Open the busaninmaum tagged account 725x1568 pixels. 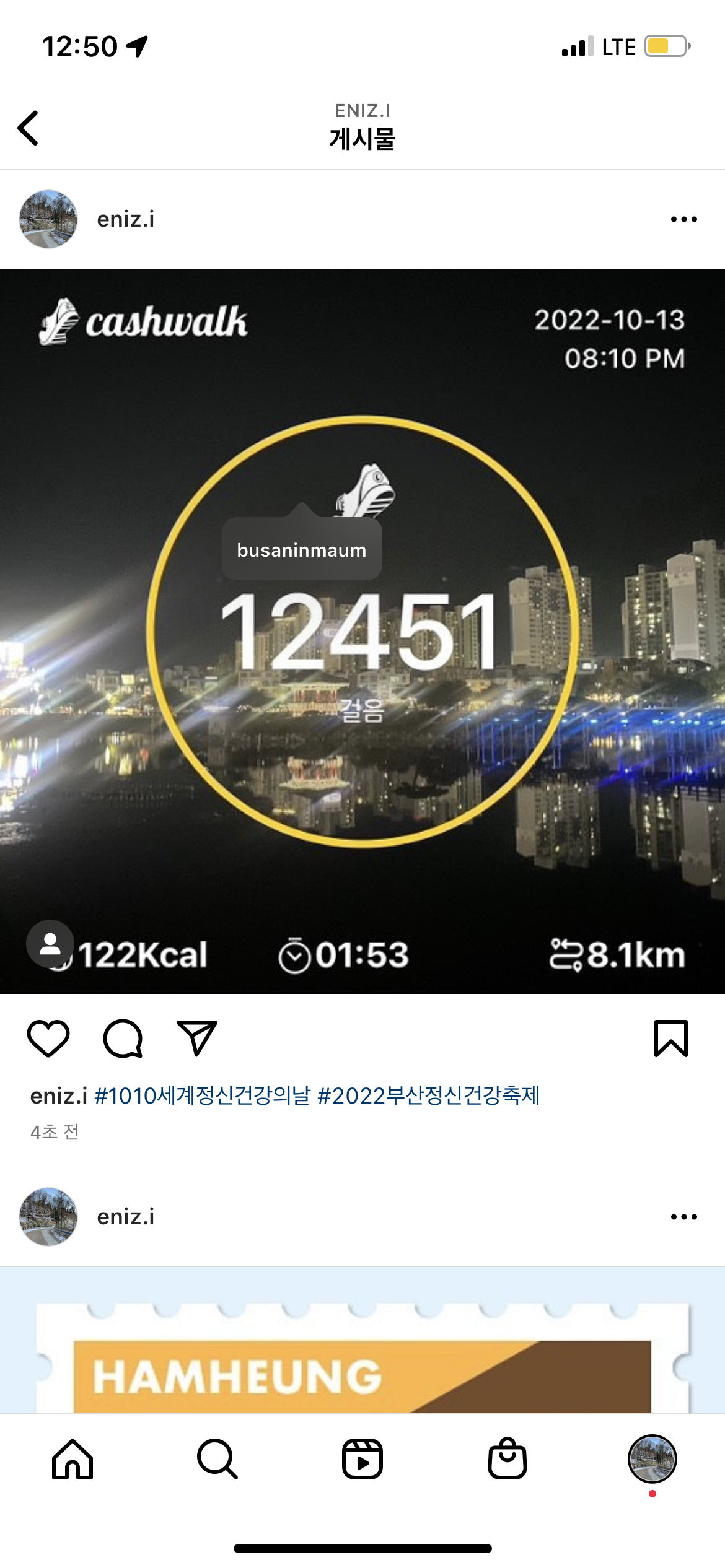point(302,550)
